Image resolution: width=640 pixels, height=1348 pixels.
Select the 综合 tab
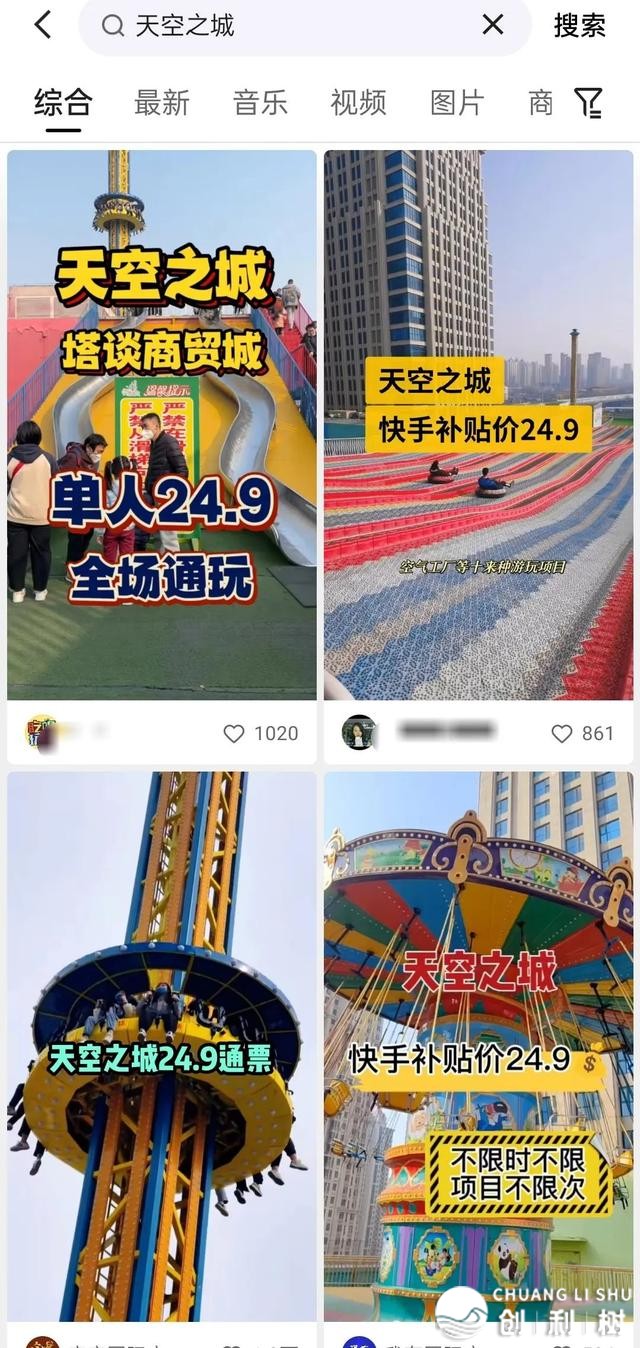click(63, 102)
